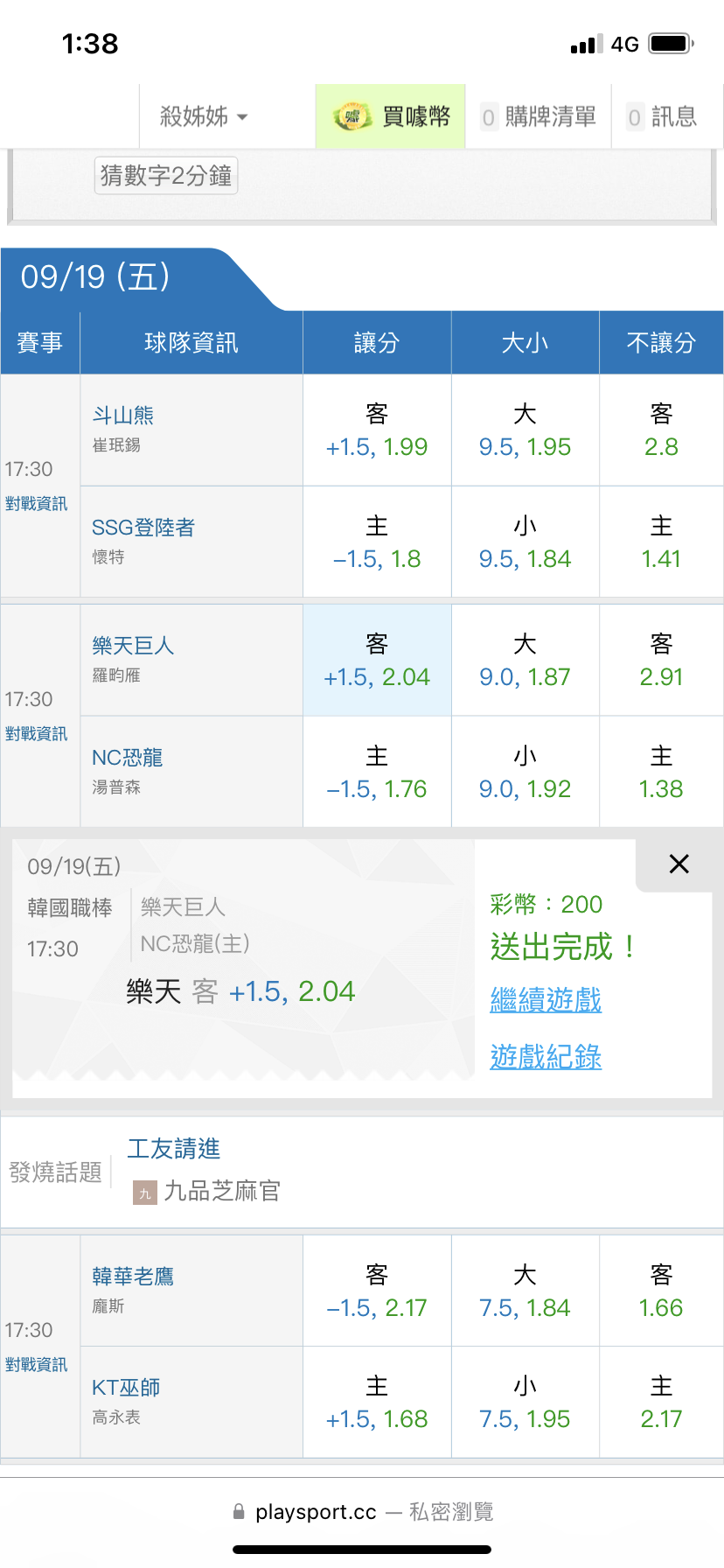Screen dimensions: 724x1568
Task: Choose KT巫師 home moneyline 2.17
Action: click(661, 1403)
